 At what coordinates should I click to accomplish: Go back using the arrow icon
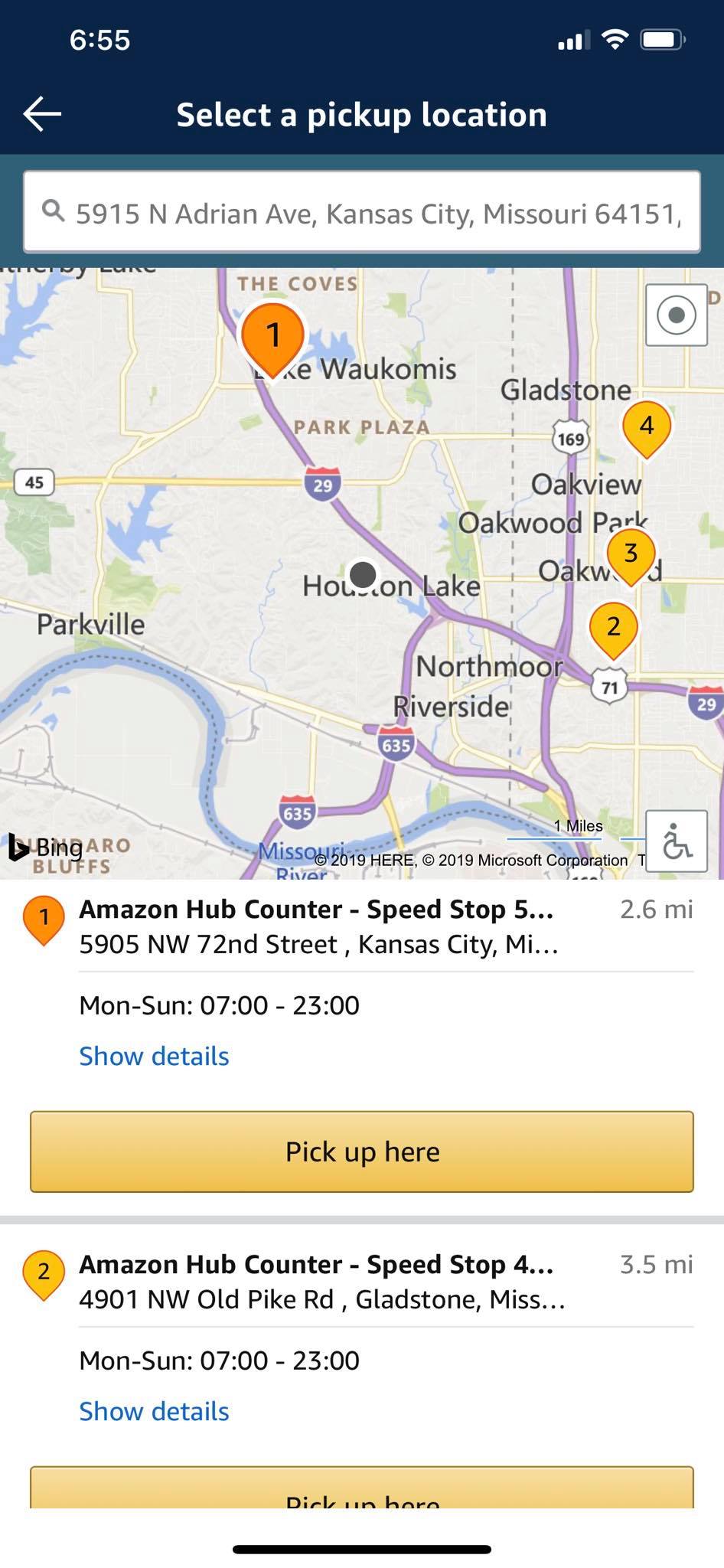point(42,115)
